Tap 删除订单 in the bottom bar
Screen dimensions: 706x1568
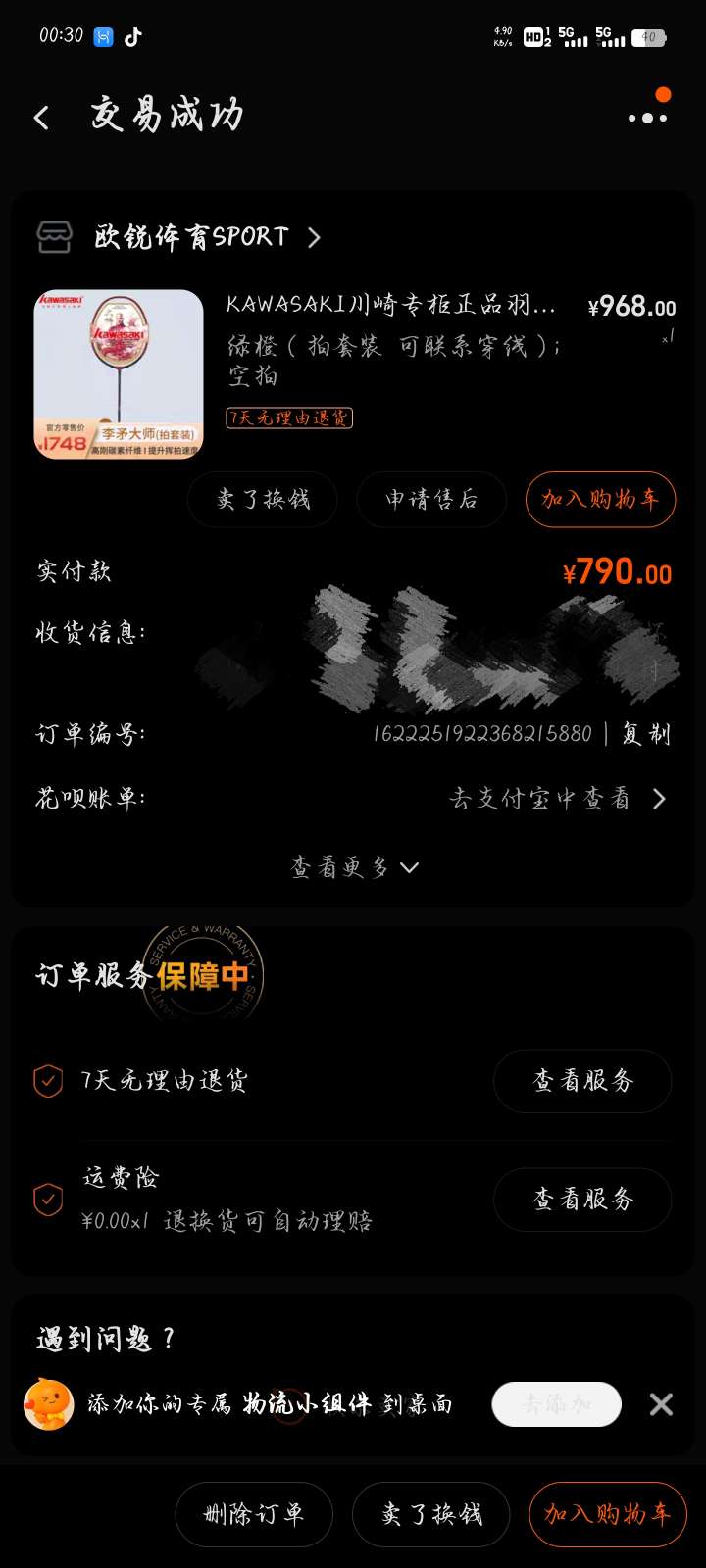tap(254, 1515)
